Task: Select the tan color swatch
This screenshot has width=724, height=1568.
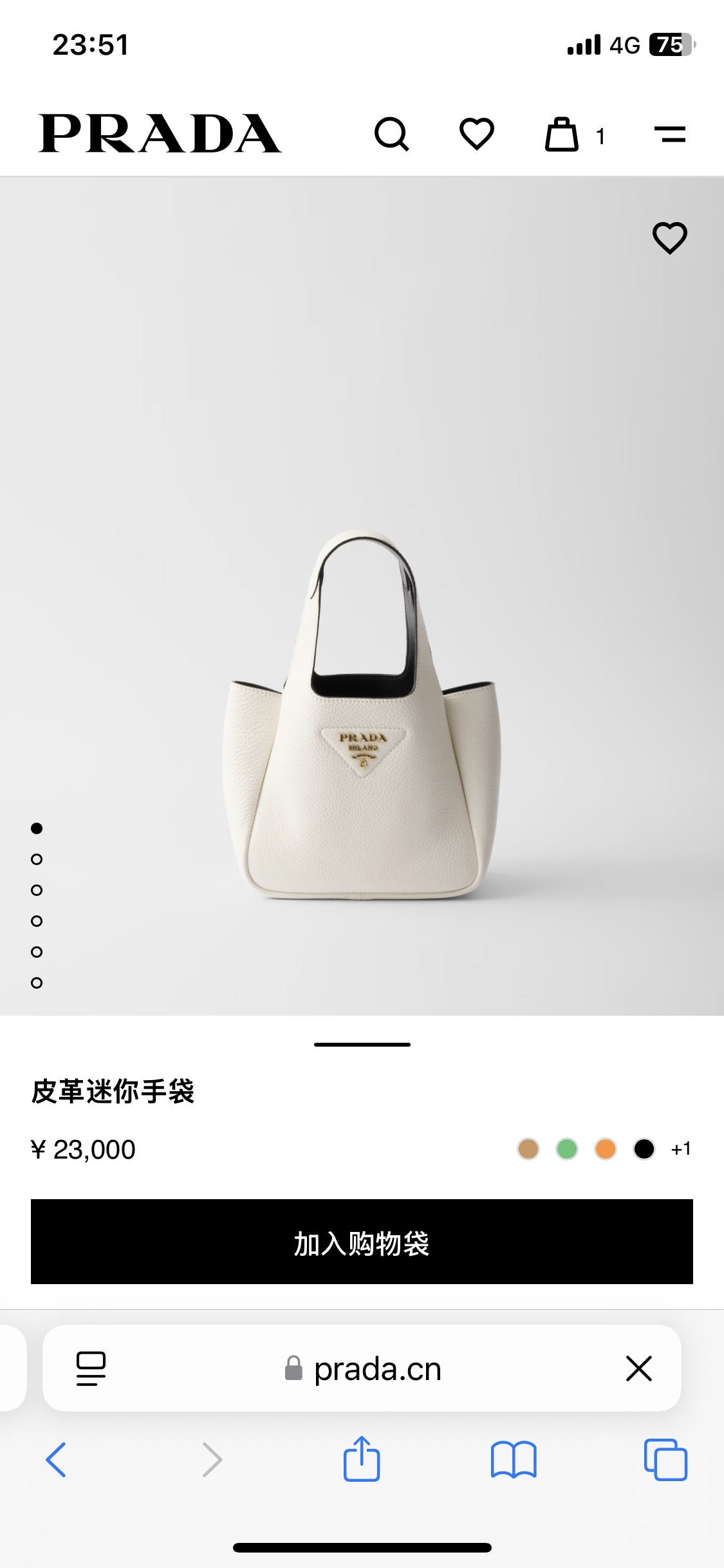Action: (x=528, y=1149)
